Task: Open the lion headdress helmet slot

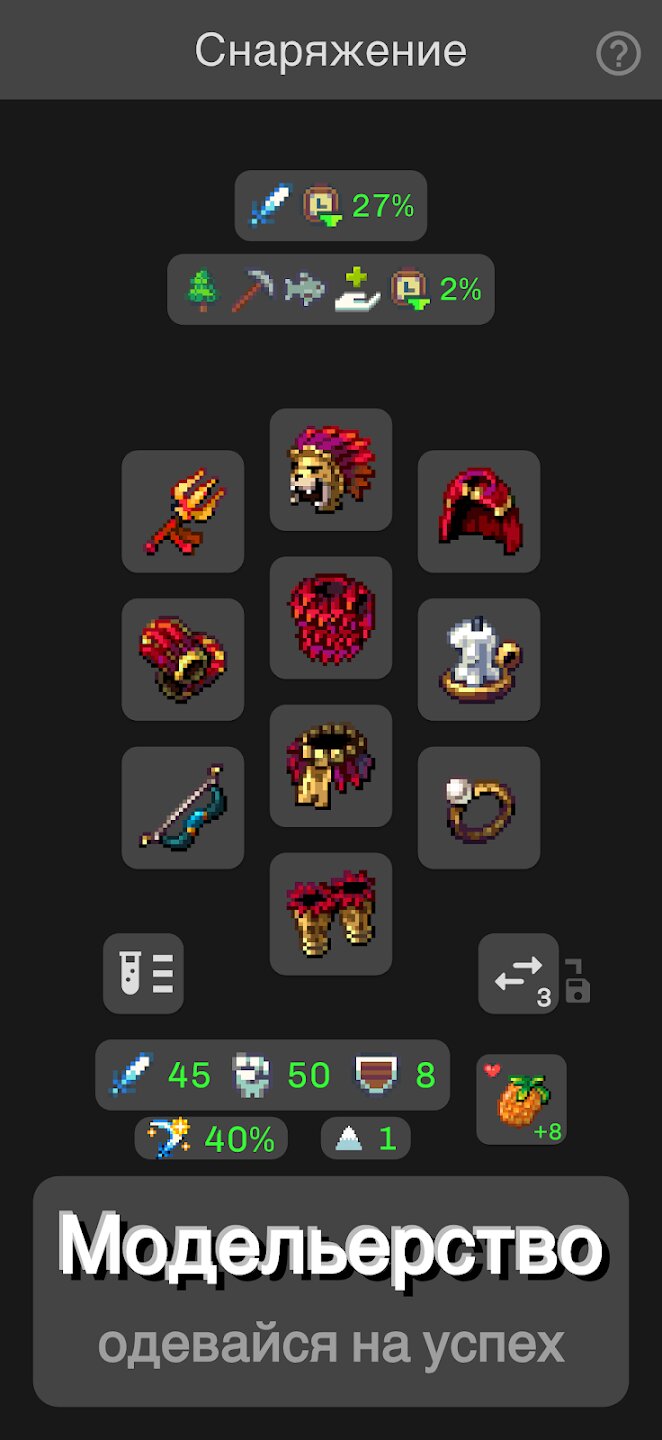Action: (x=331, y=469)
